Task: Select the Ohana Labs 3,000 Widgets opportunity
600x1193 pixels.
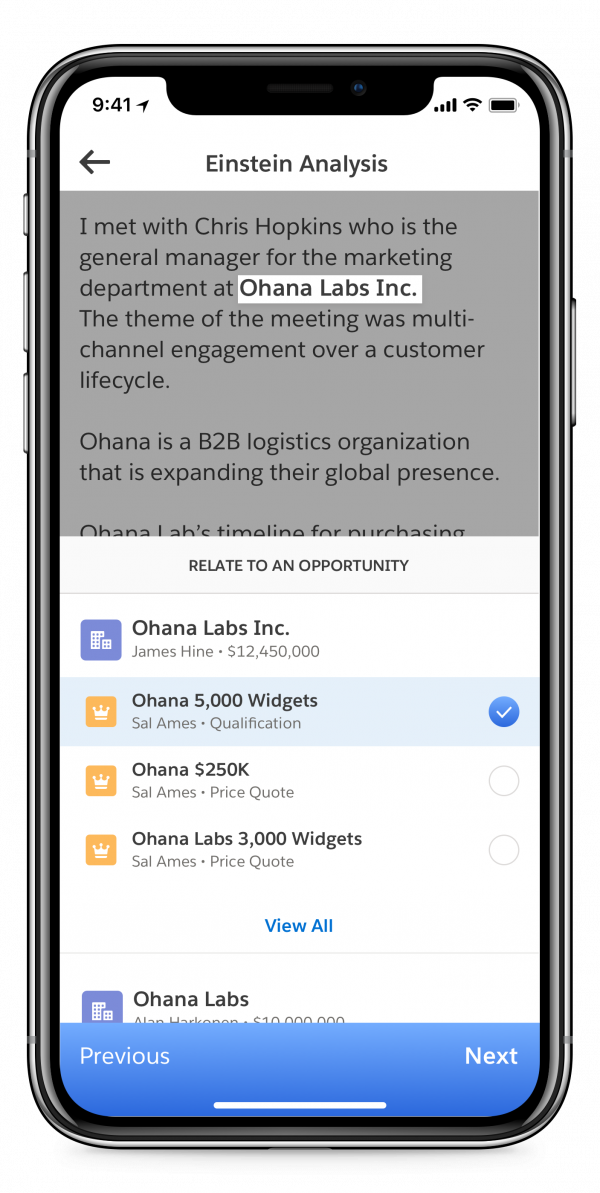Action: (x=300, y=850)
